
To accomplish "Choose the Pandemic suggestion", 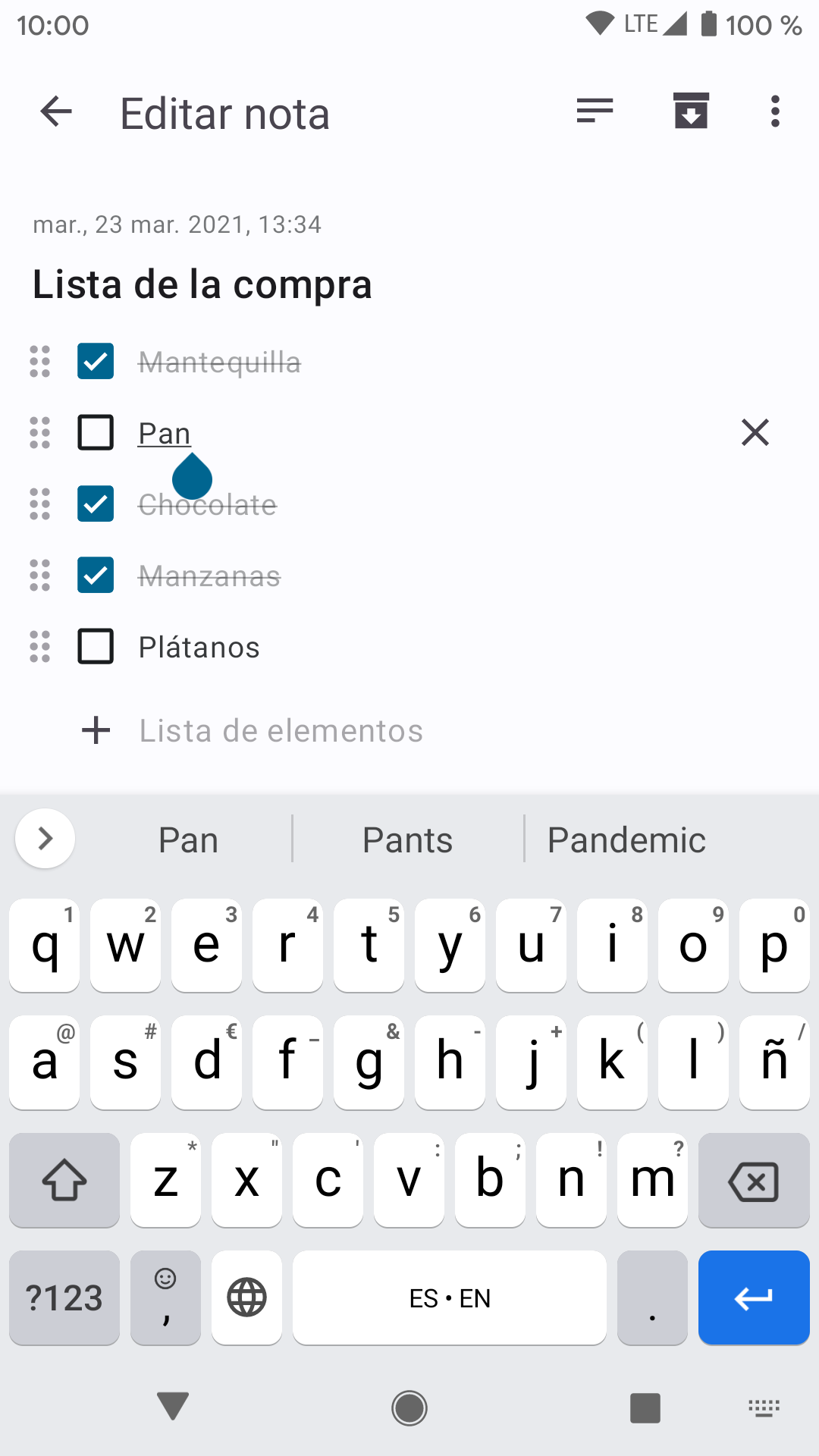I will pyautogui.click(x=626, y=839).
